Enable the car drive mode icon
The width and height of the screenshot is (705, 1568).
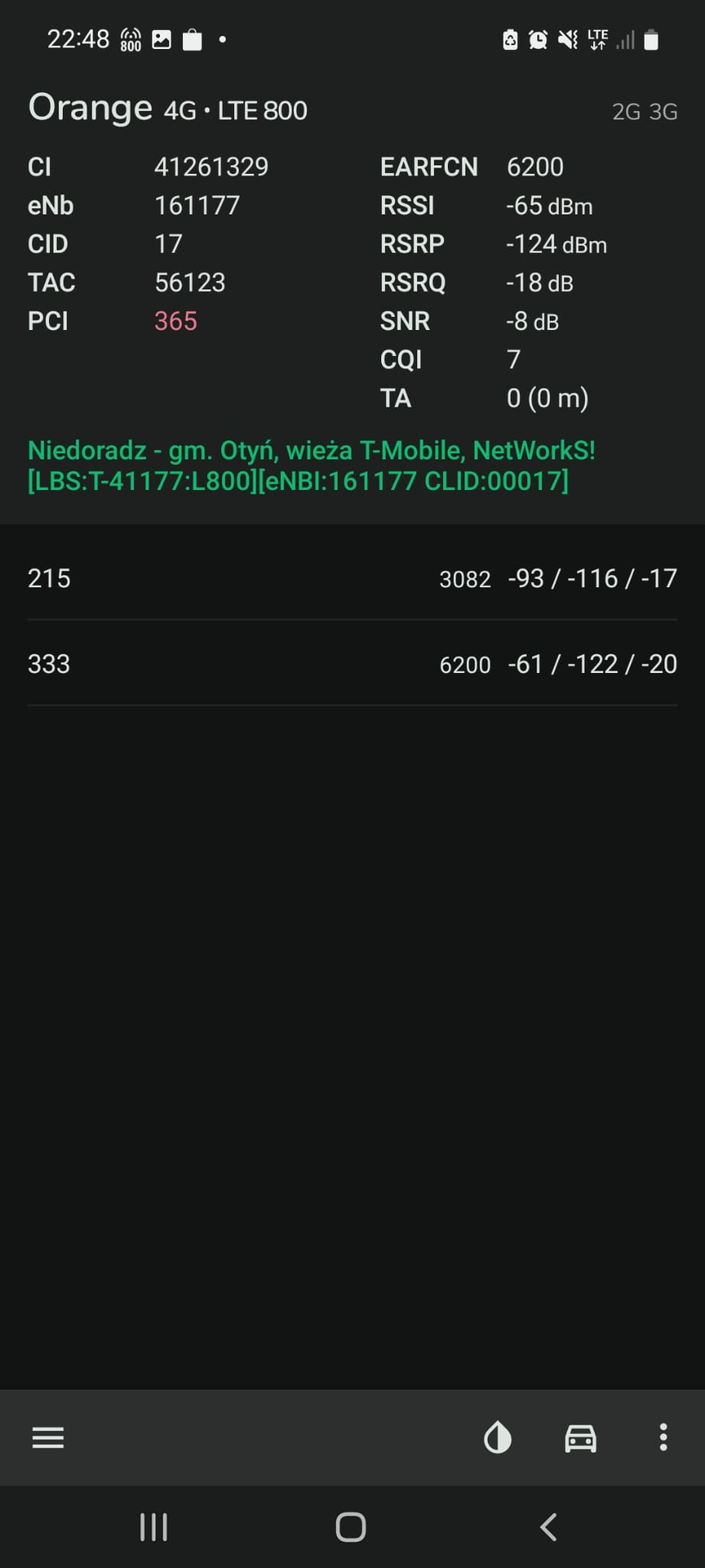580,1438
